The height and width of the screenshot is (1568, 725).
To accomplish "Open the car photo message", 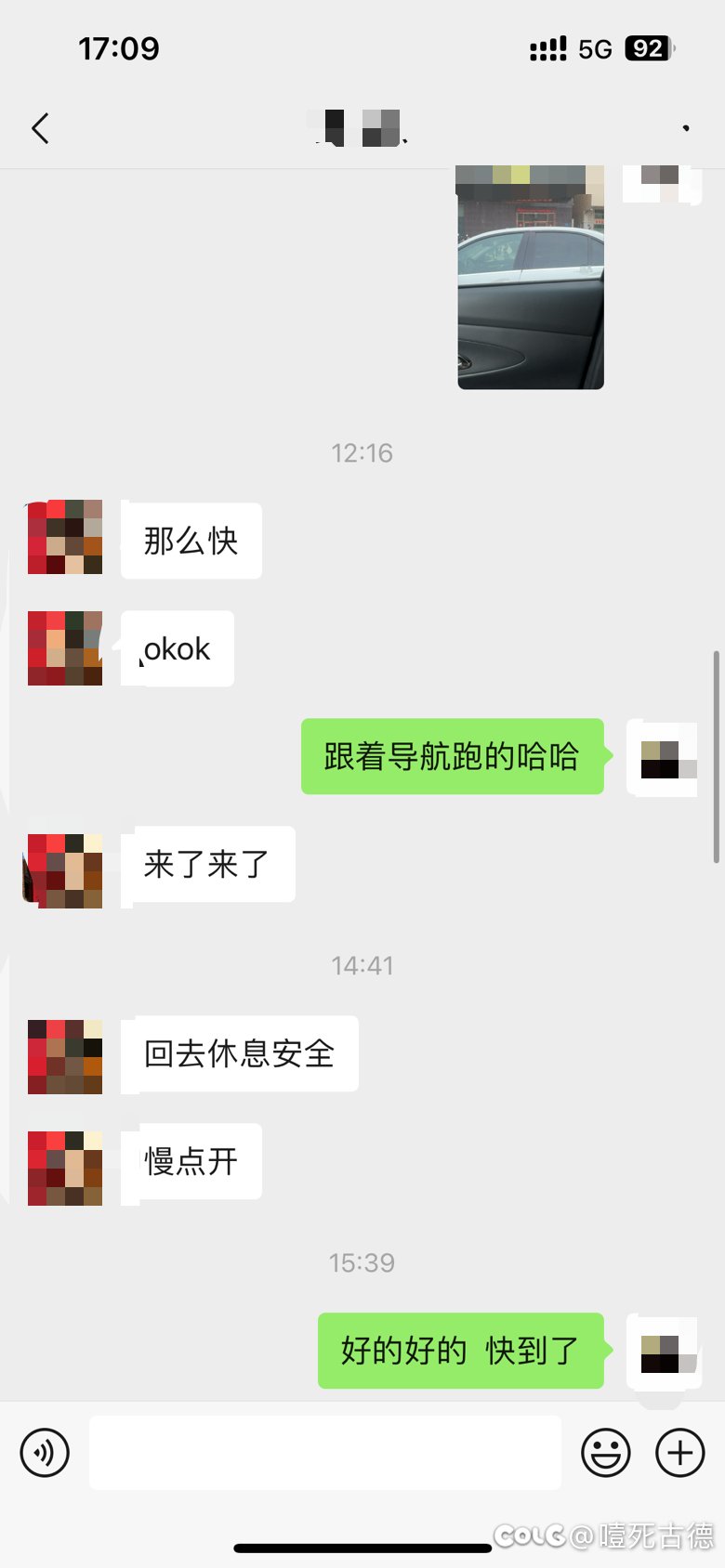I will point(531,277).
